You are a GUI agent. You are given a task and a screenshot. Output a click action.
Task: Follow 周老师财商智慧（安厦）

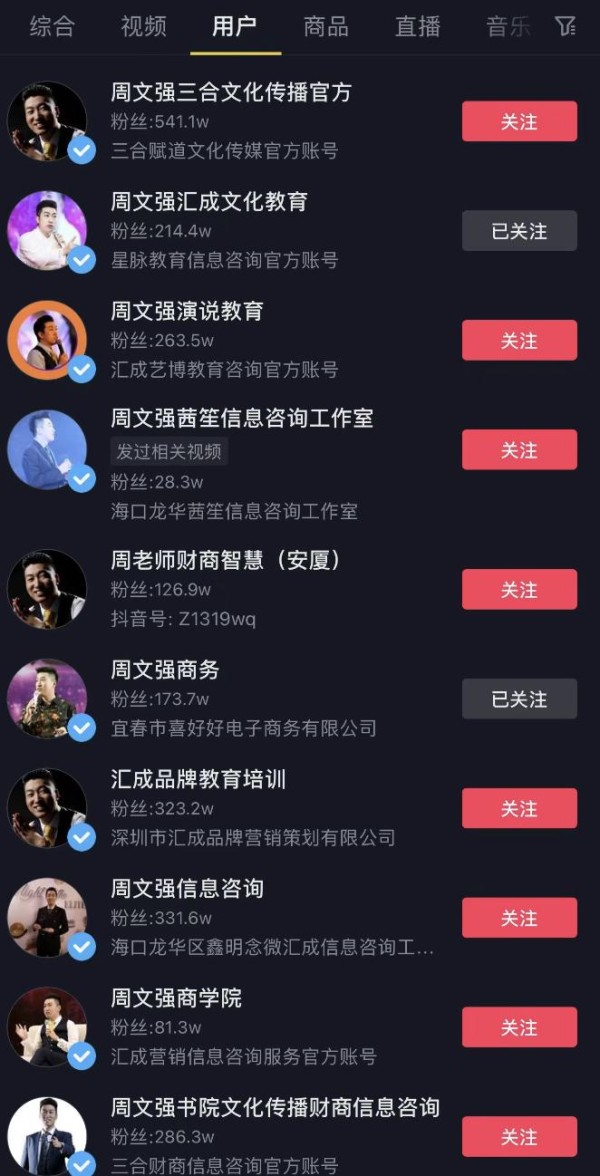tap(519, 590)
